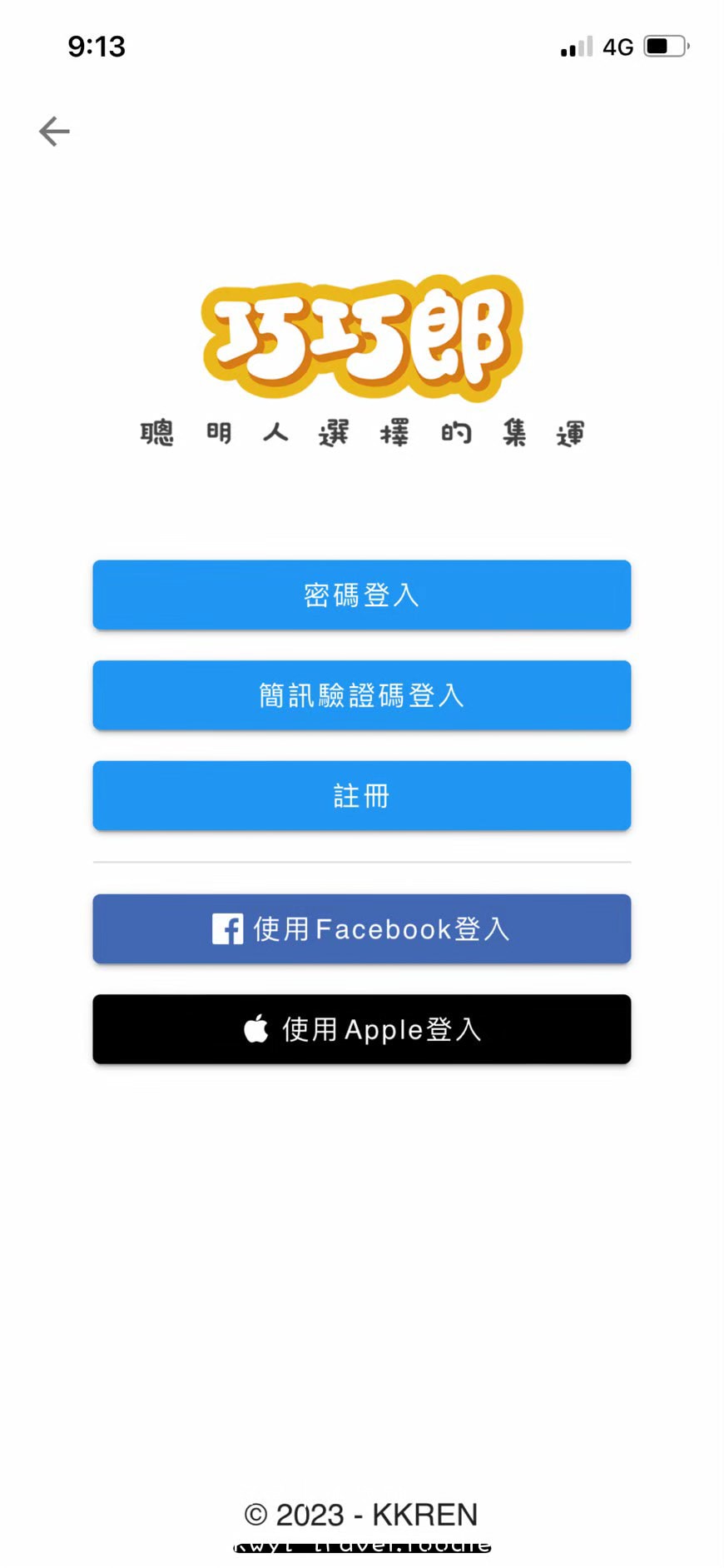
Task: Open the 註冊 registration option
Action: (361, 796)
